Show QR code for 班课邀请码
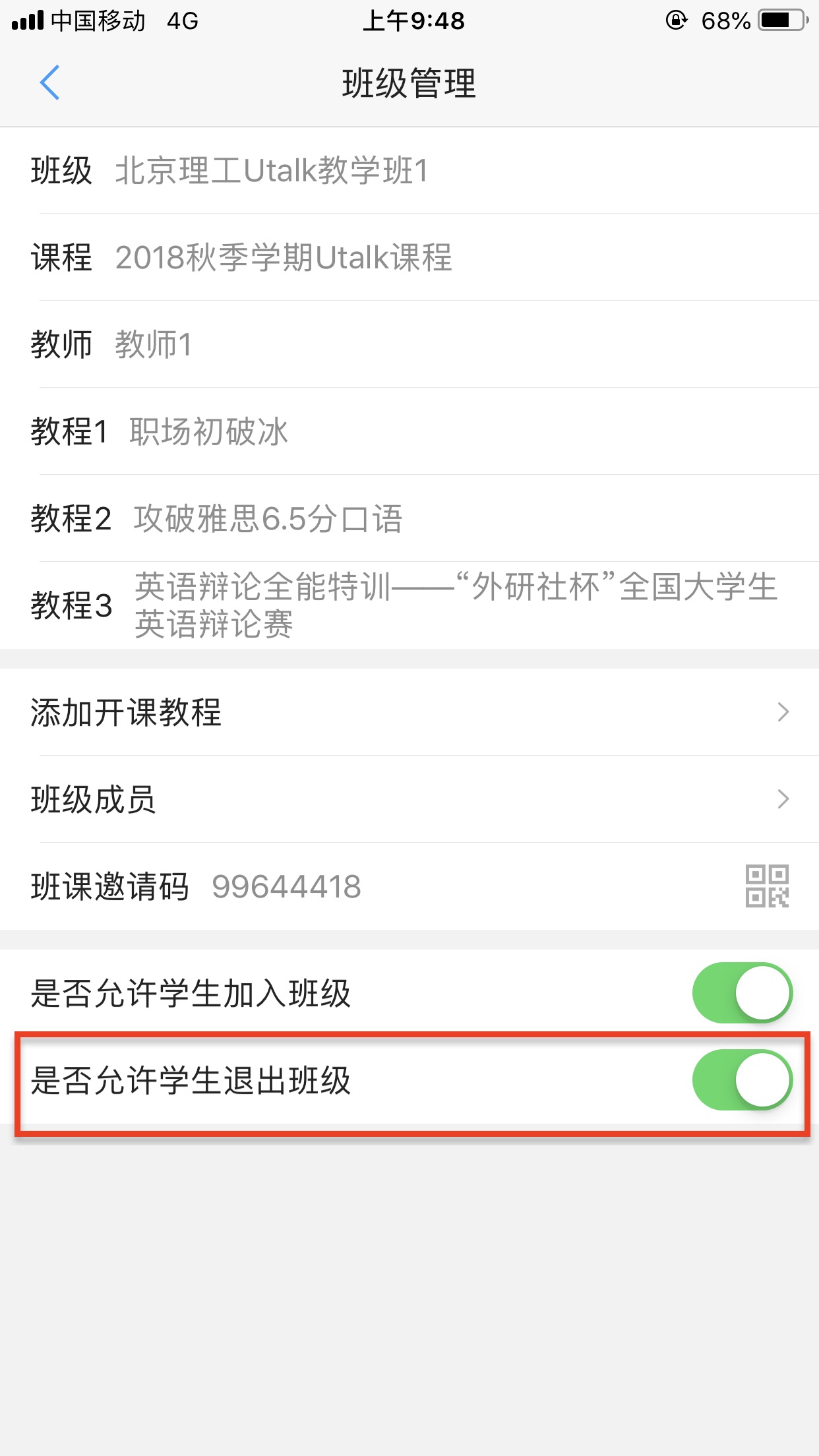 pyautogui.click(x=767, y=886)
